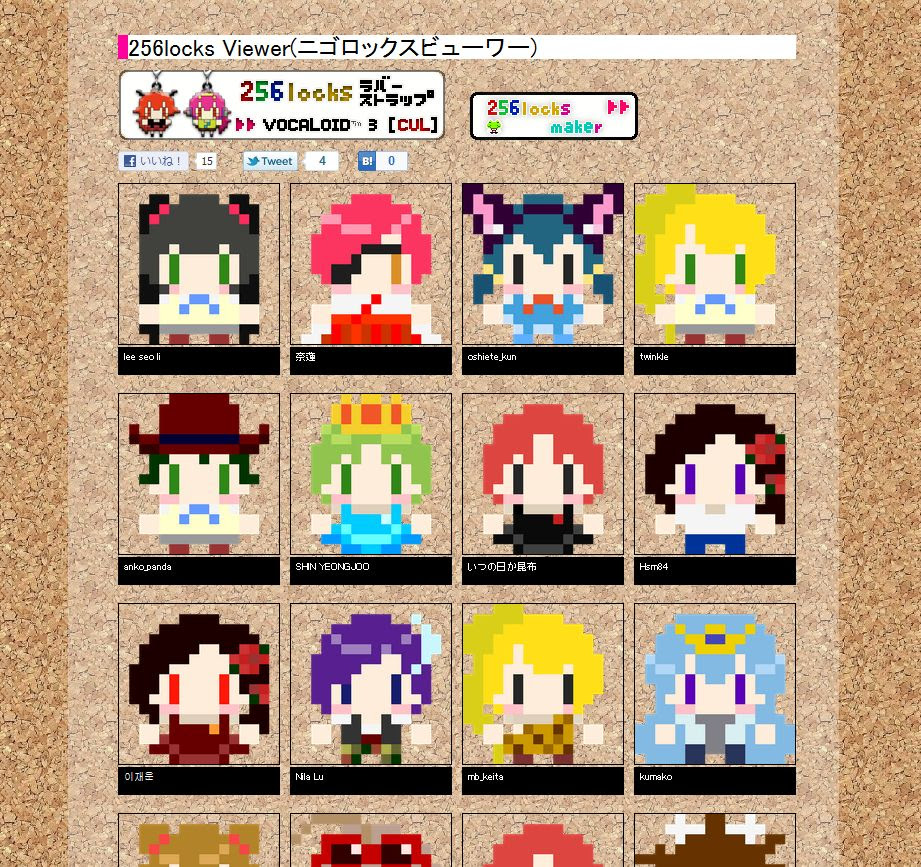The width and height of the screenshot is (921, 867).
Task: View the SHIN YEONGJOO crowned character
Action: pyautogui.click(x=371, y=474)
